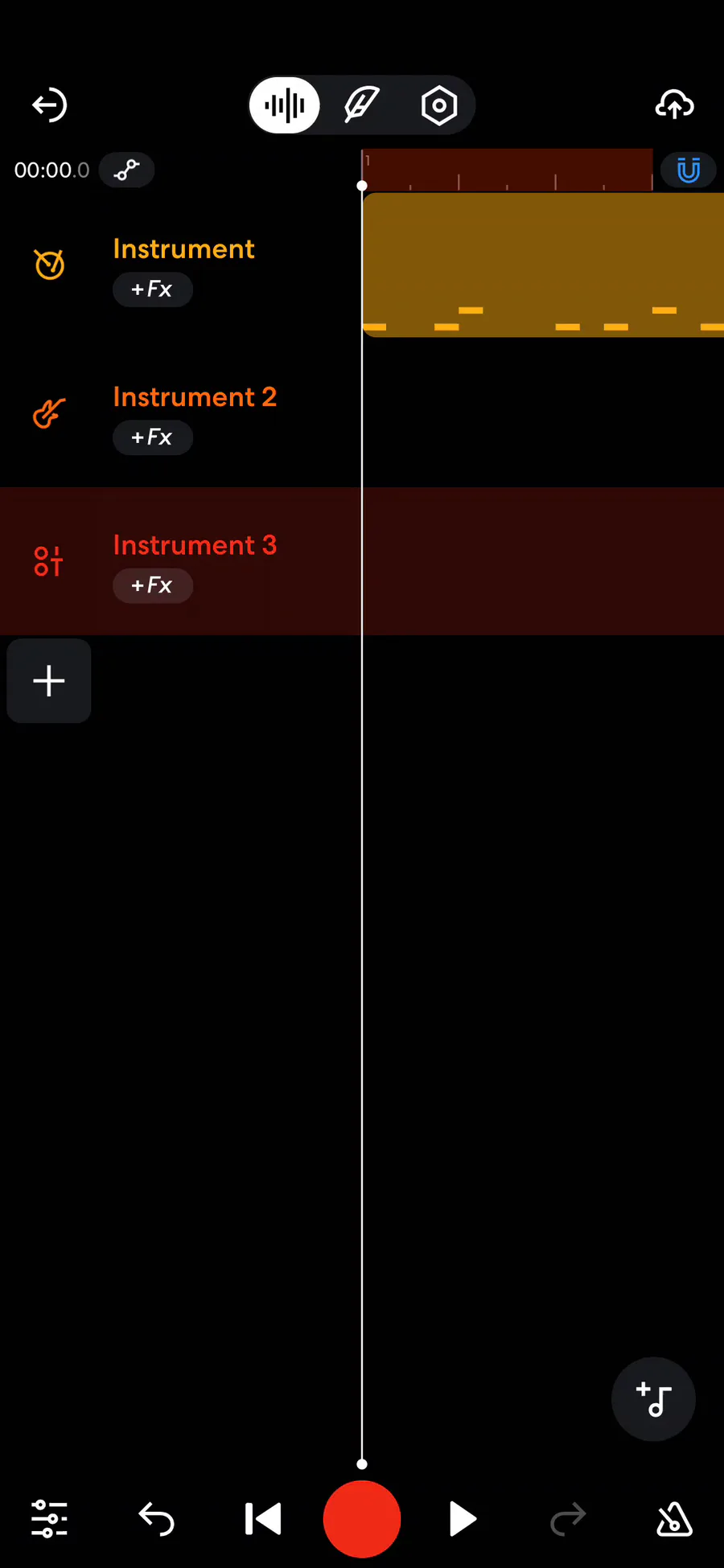This screenshot has width=724, height=1568.
Task: Start recording with the red button
Action: (x=362, y=1519)
